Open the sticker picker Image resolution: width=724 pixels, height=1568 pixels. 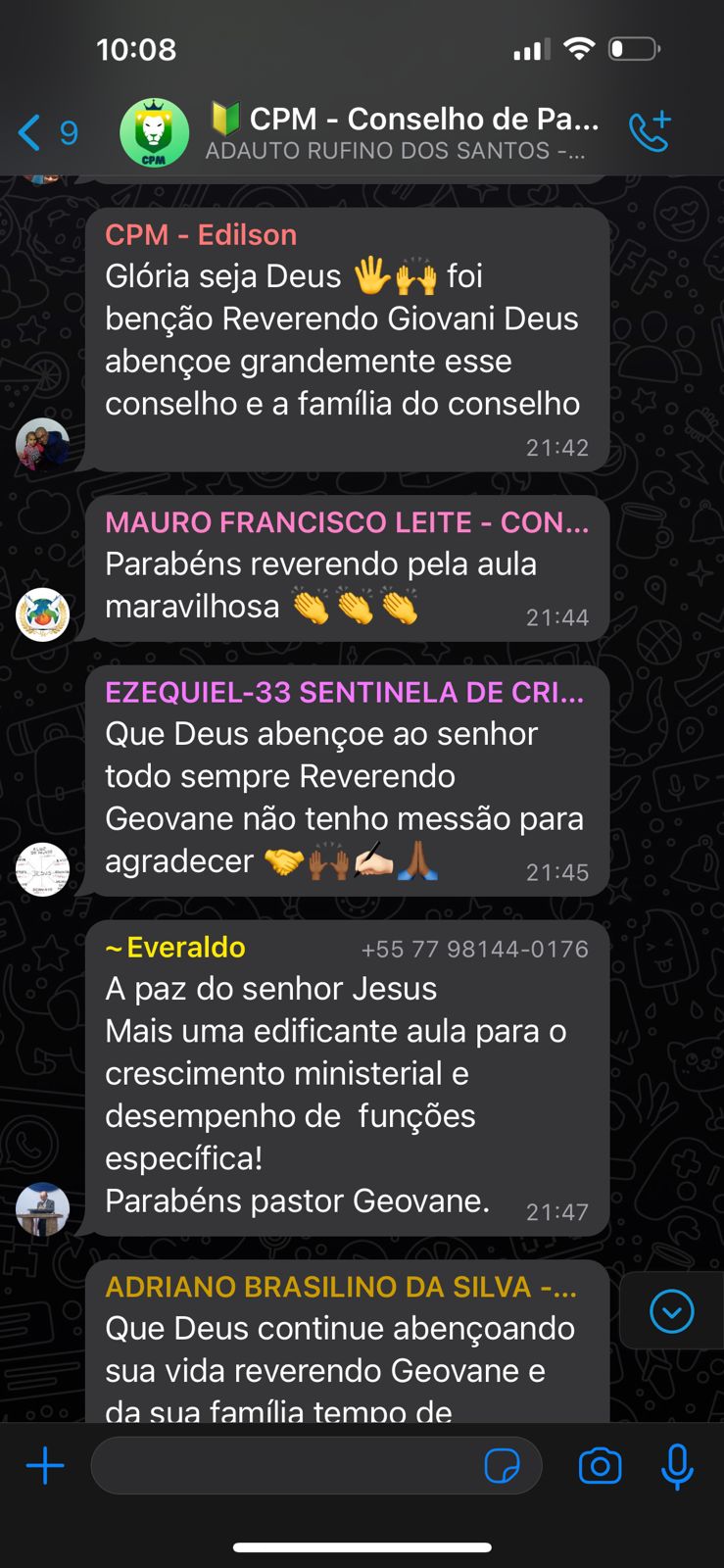pos(502,1466)
